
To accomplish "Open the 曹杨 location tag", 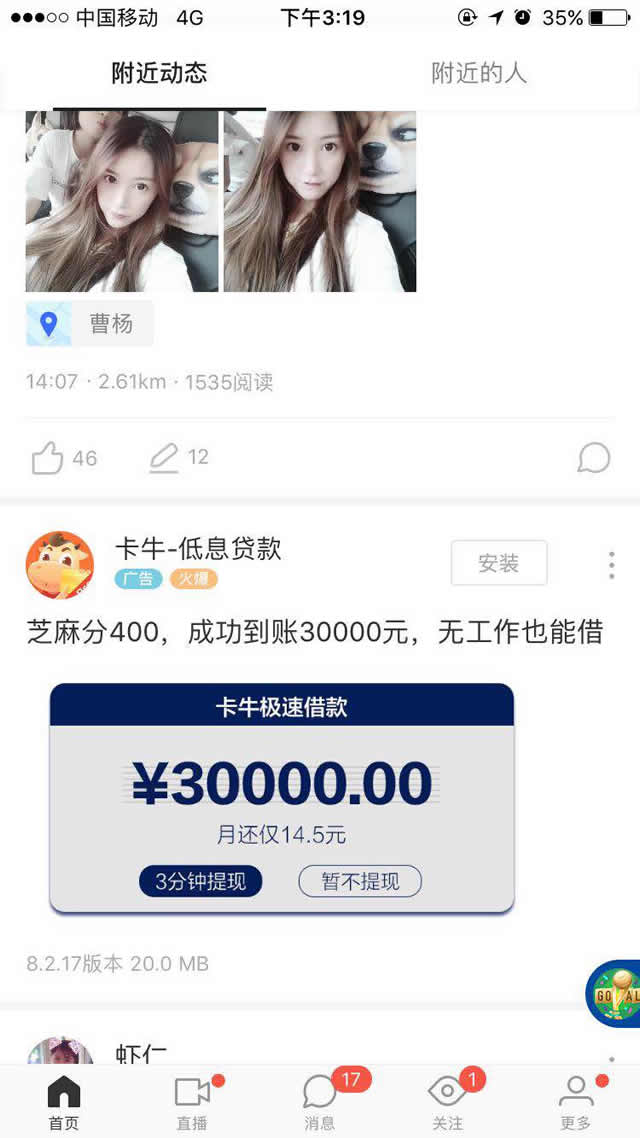I will click(90, 324).
